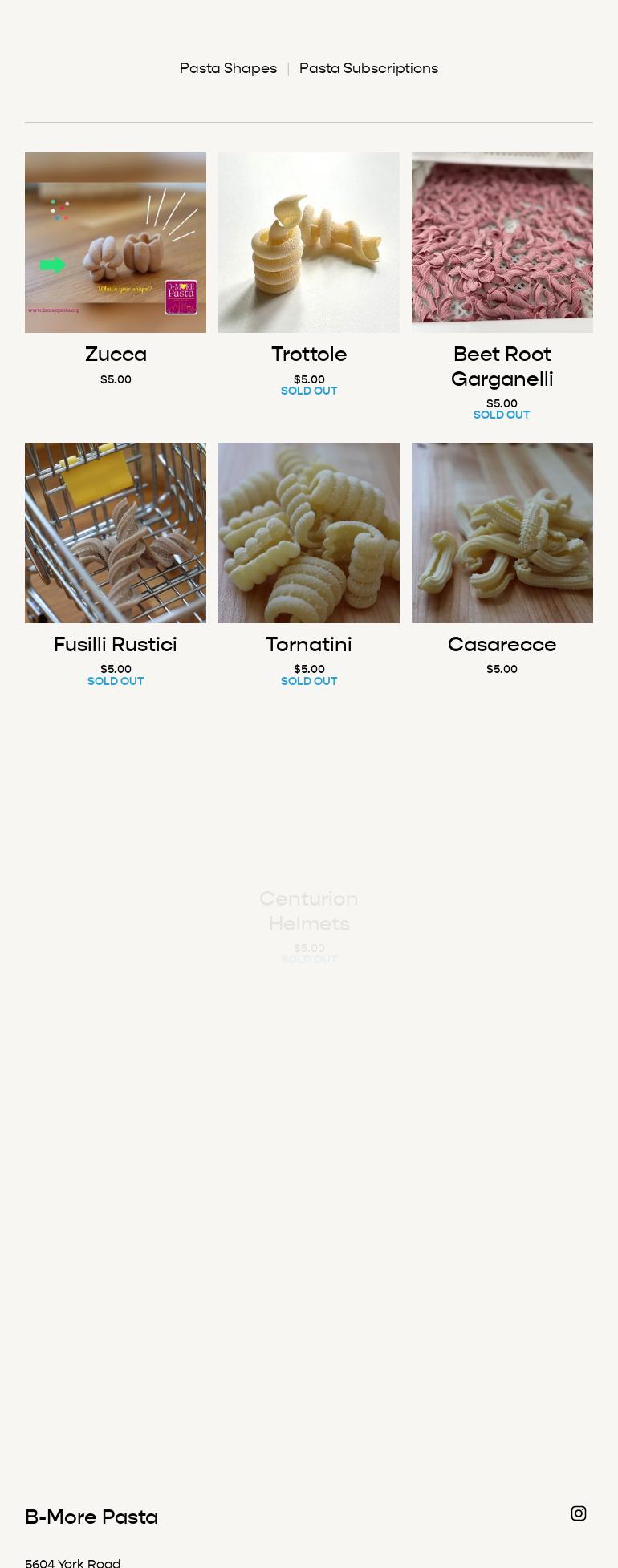Screen dimensions: 618x1568
Task: Click the Casarecce pasta thumbnail image
Action: point(502,533)
